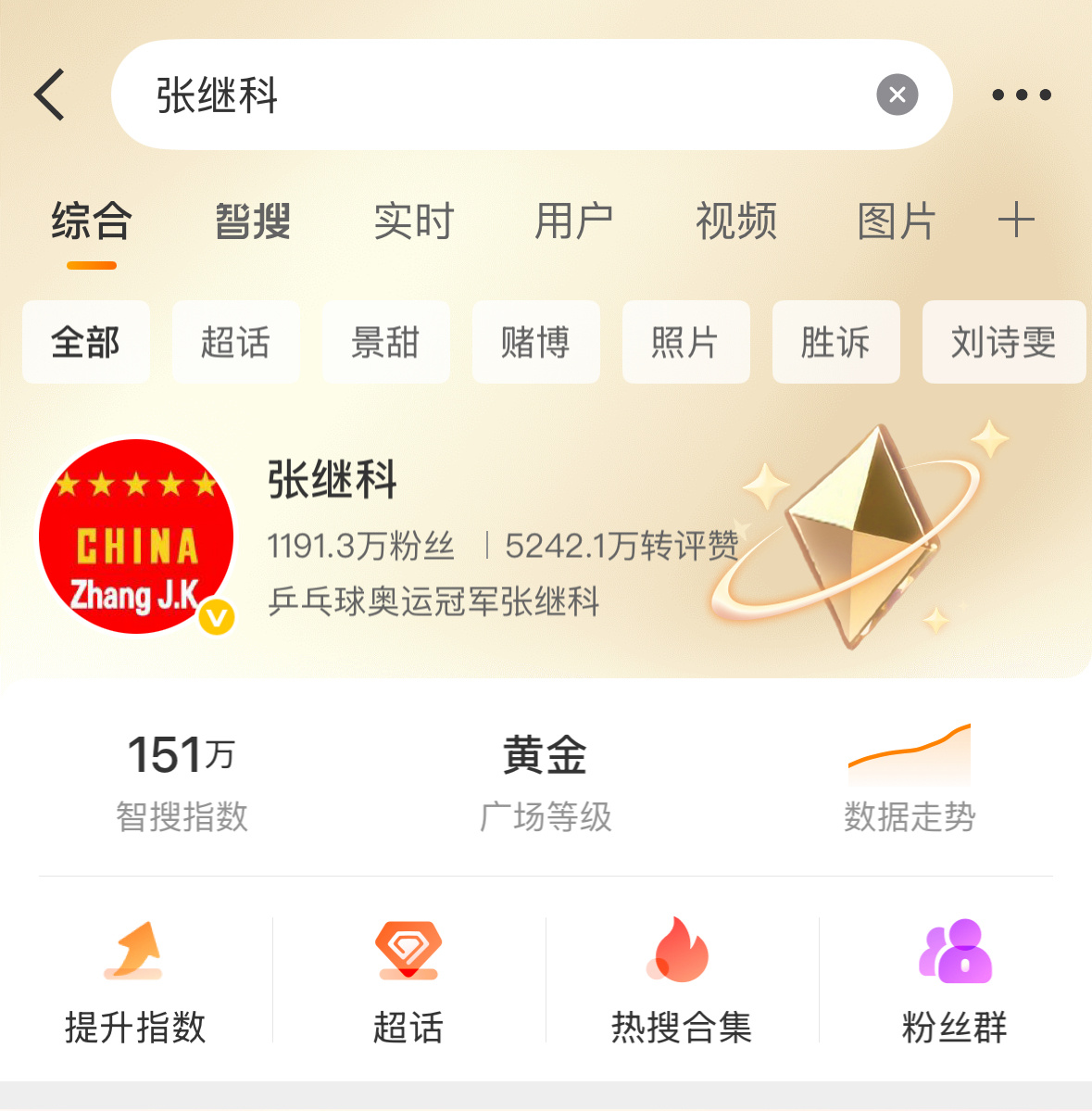Open 热搜合集 hot search collection

(x=682, y=982)
